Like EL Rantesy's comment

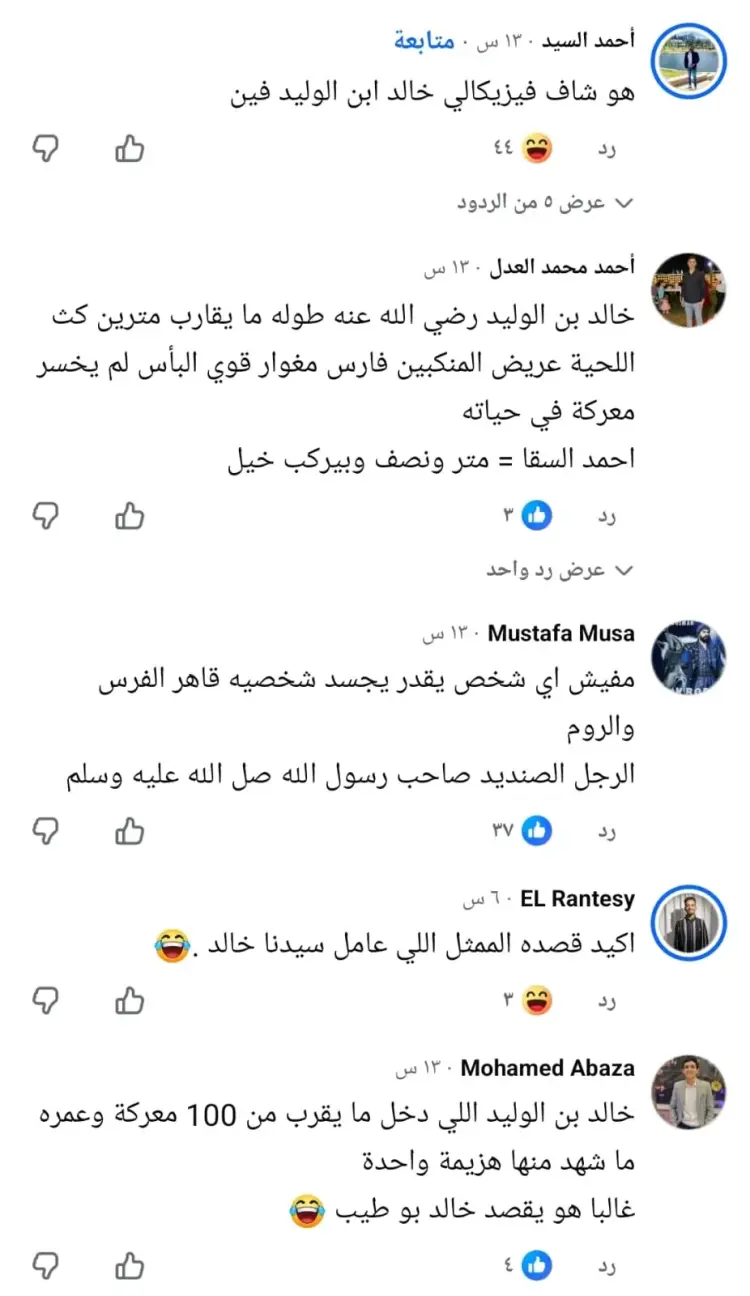tap(129, 999)
